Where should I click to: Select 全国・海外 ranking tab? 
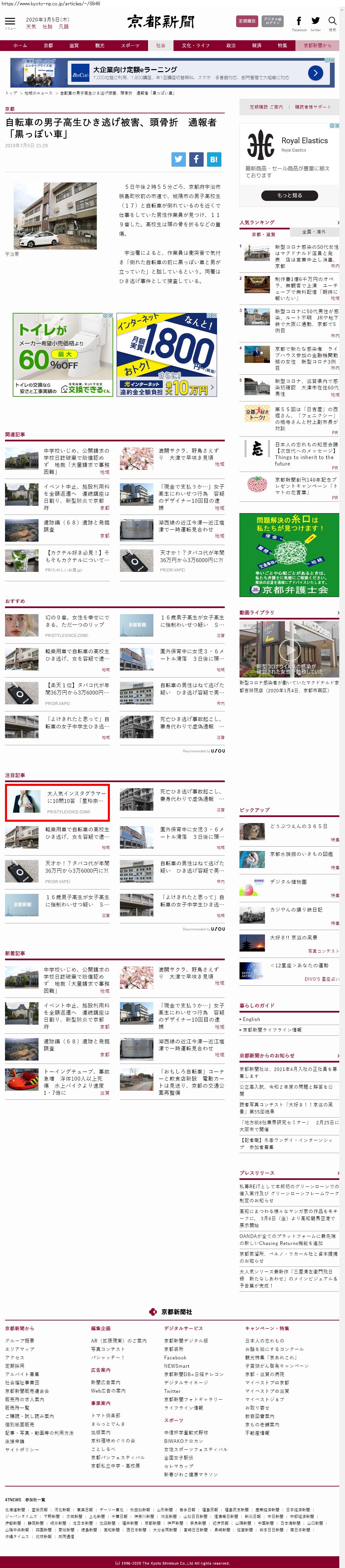pyautogui.click(x=314, y=232)
